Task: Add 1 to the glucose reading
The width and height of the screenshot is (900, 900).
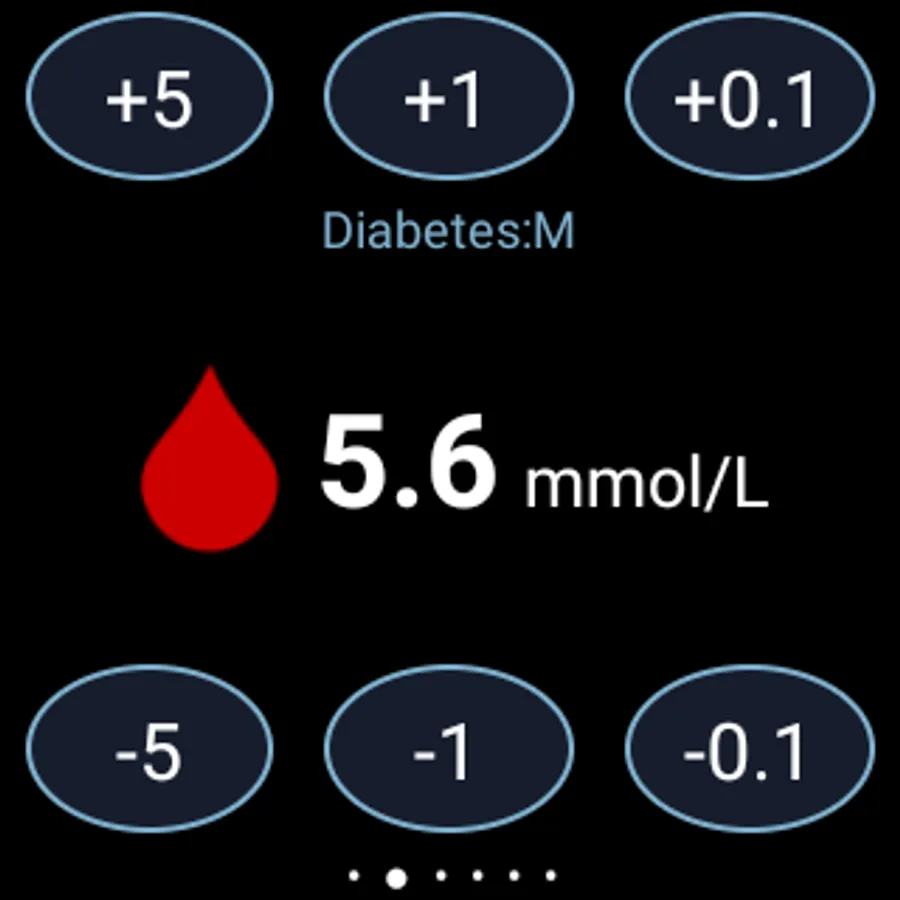Action: 449,98
